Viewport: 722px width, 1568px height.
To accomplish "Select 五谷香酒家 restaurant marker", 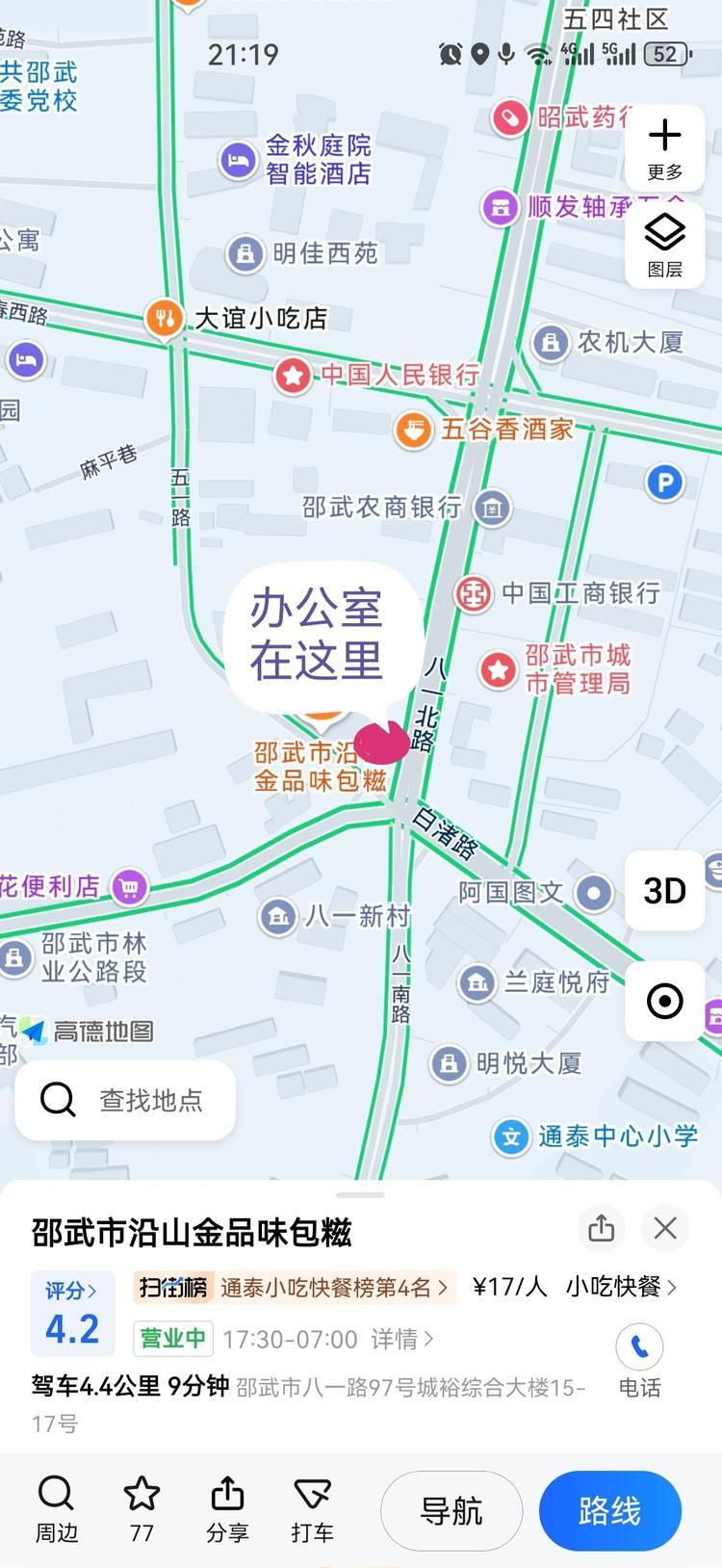I will (x=413, y=430).
